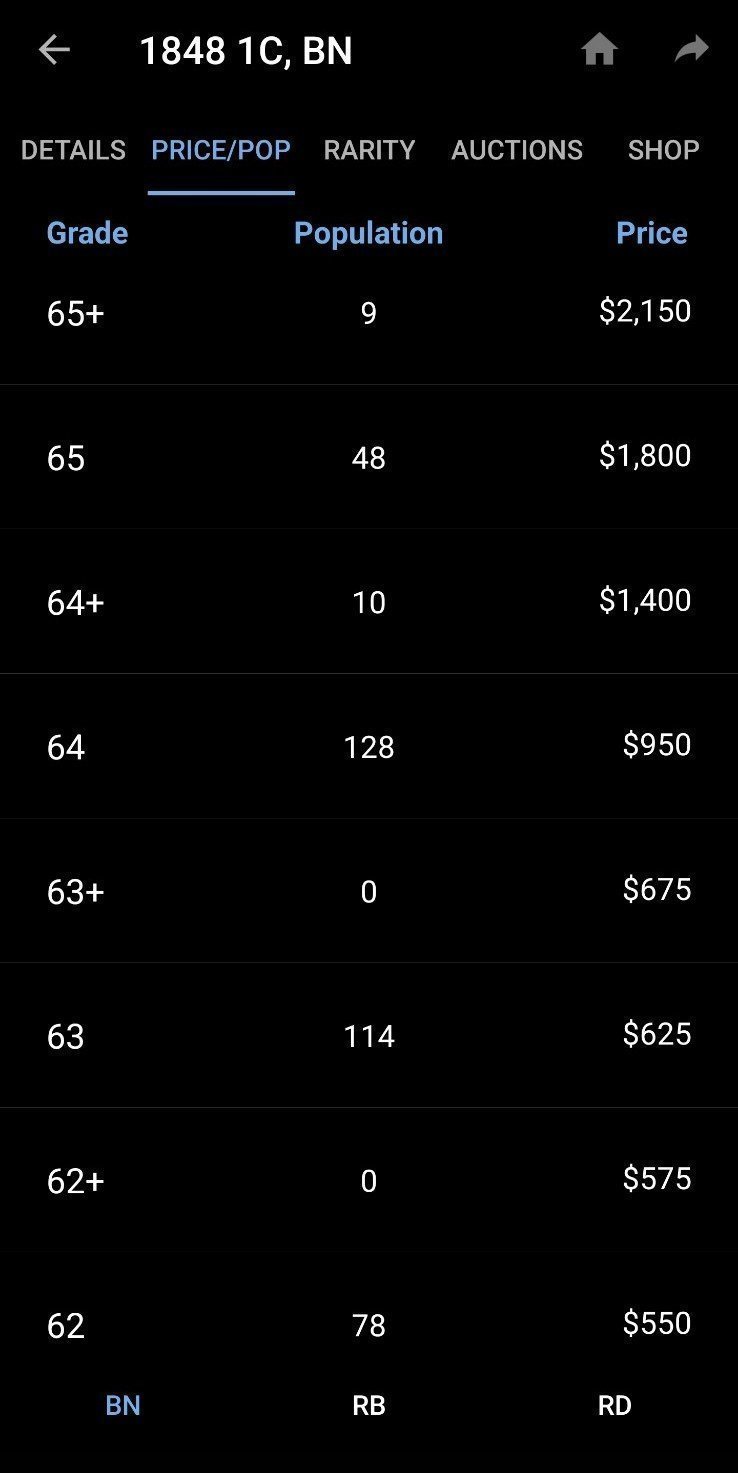View the Auctions tab

pyautogui.click(x=517, y=150)
